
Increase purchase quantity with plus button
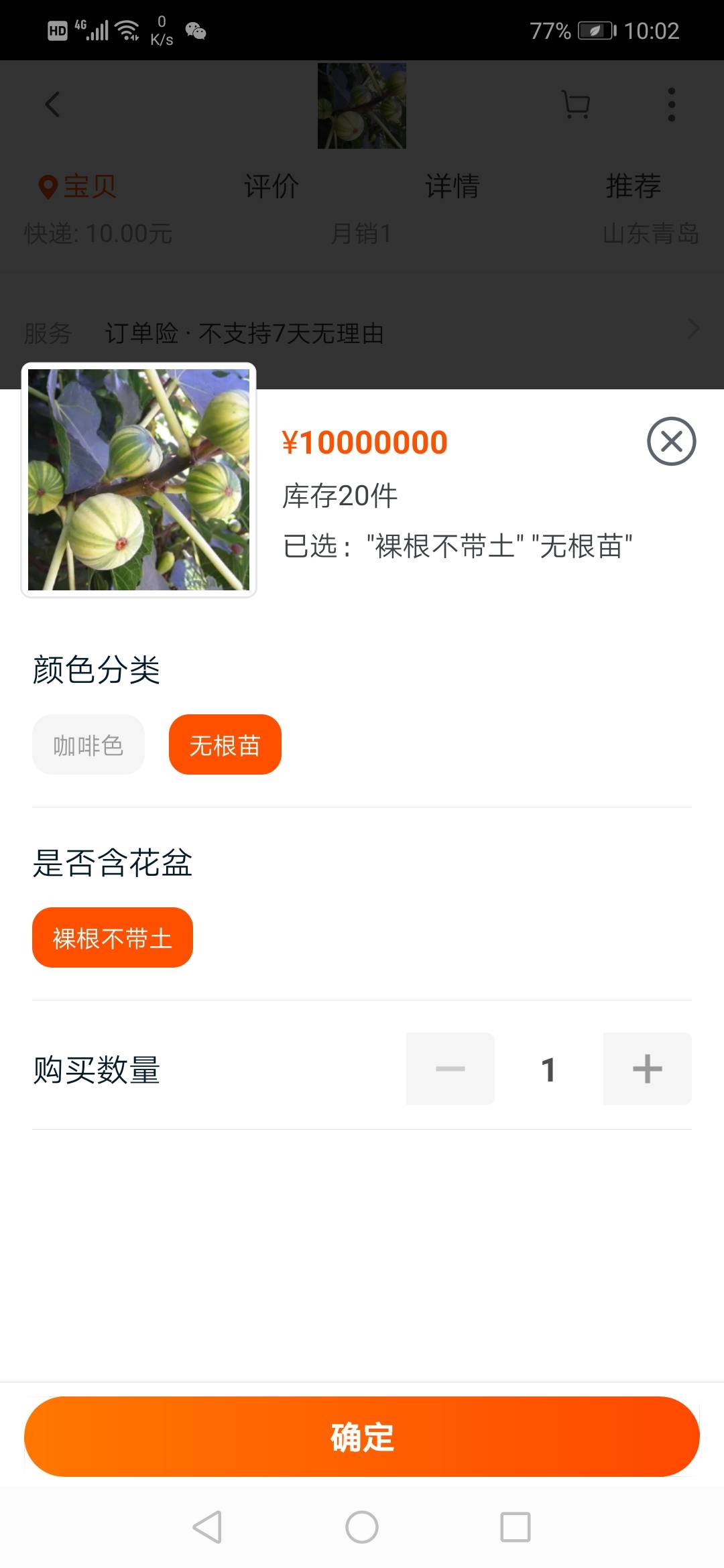[647, 1069]
